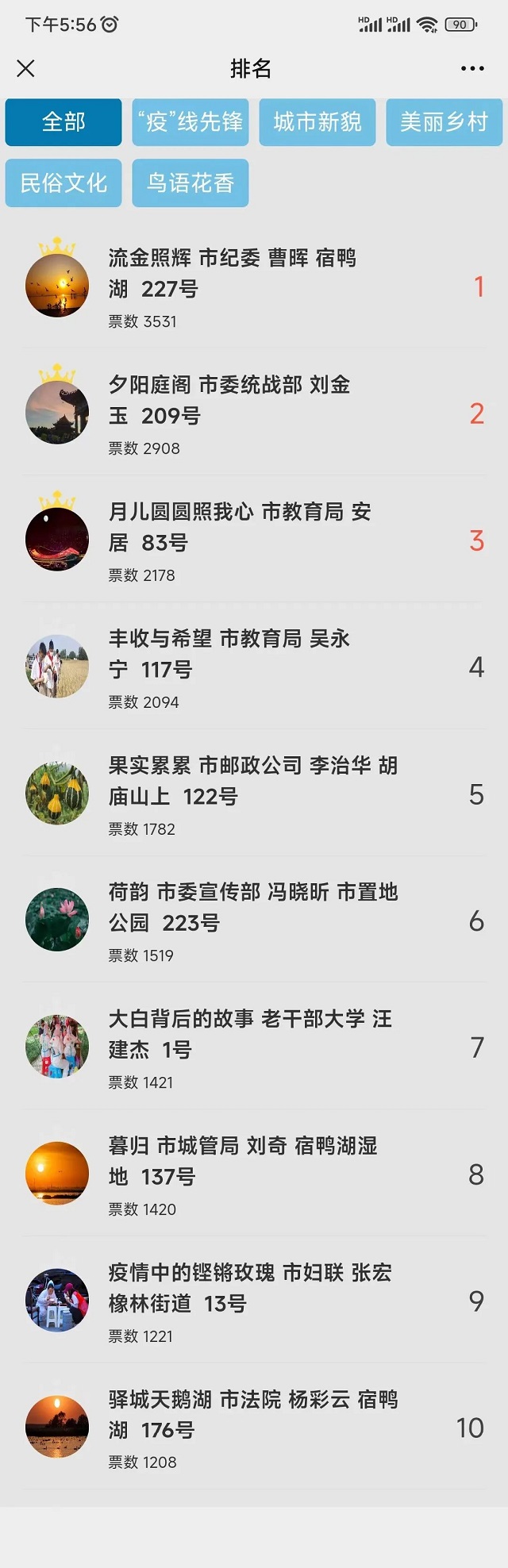Open the three-dot overflow menu
This screenshot has width=508, height=1568.
coord(472,69)
